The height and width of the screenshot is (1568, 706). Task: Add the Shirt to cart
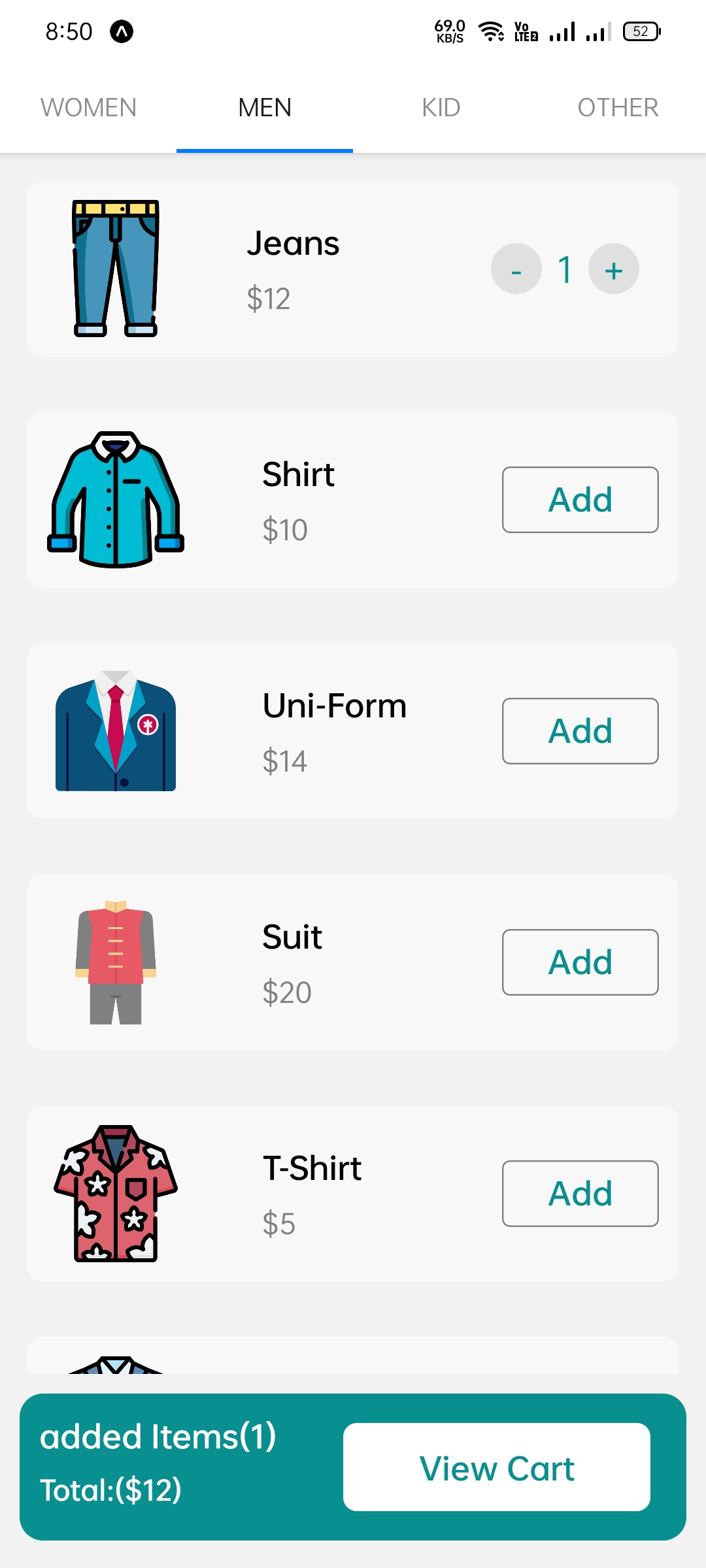[580, 500]
